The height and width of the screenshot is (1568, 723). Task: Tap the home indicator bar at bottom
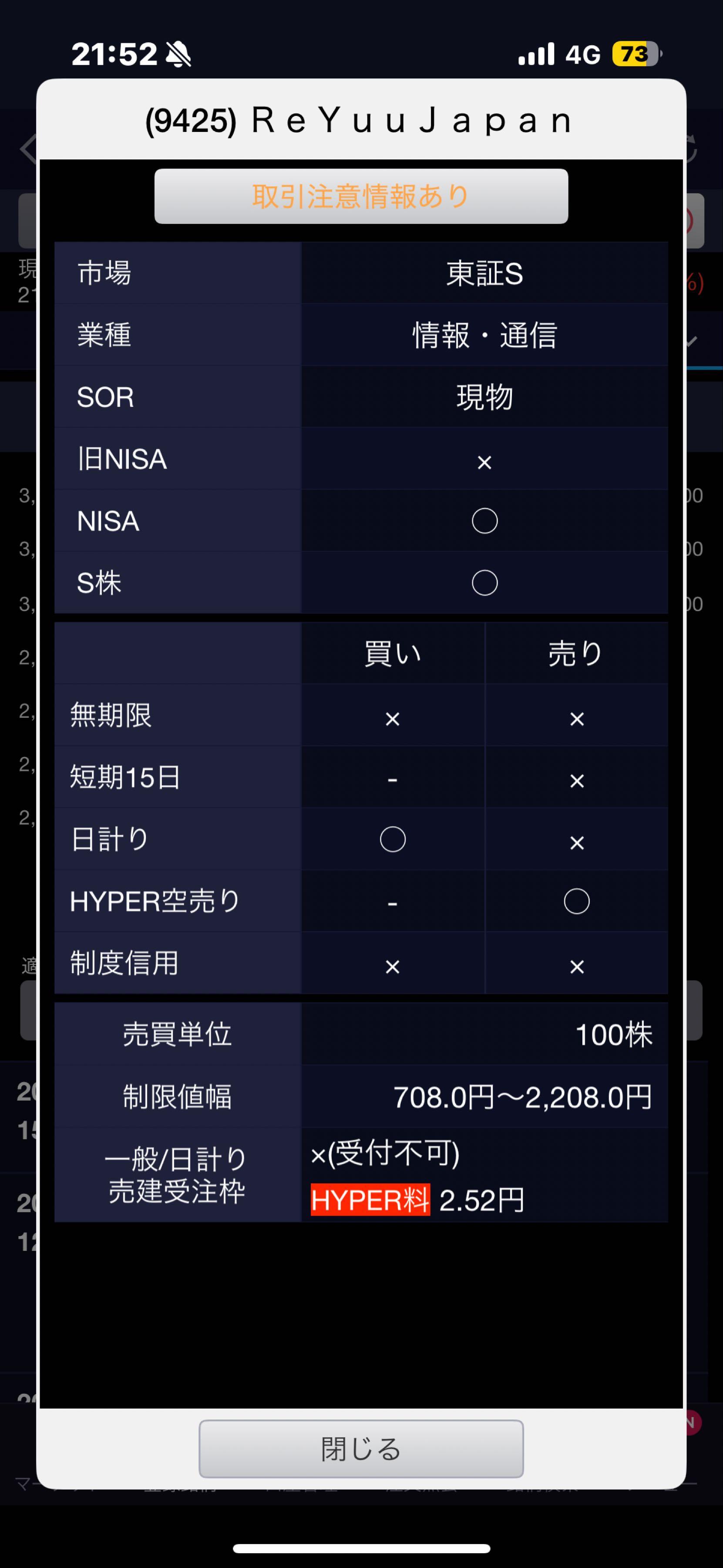tap(361, 1548)
